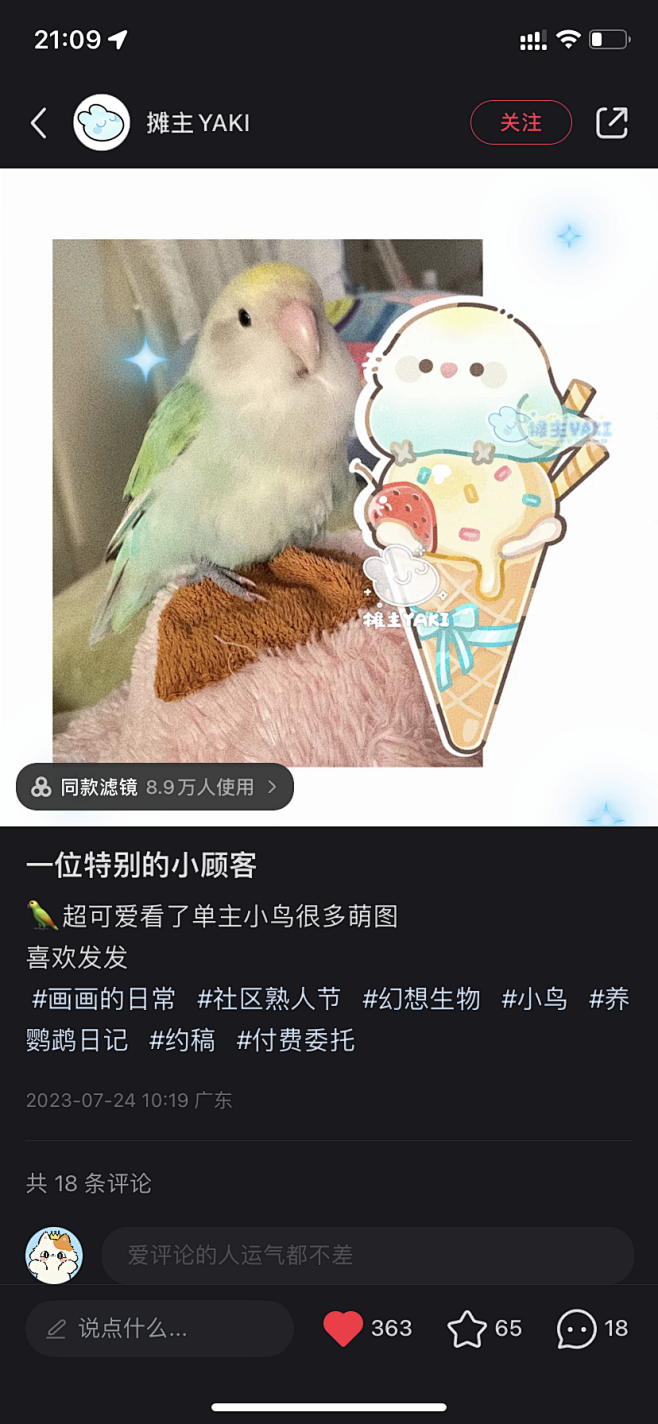
Task: Save the post with the star icon
Action: (466, 1328)
